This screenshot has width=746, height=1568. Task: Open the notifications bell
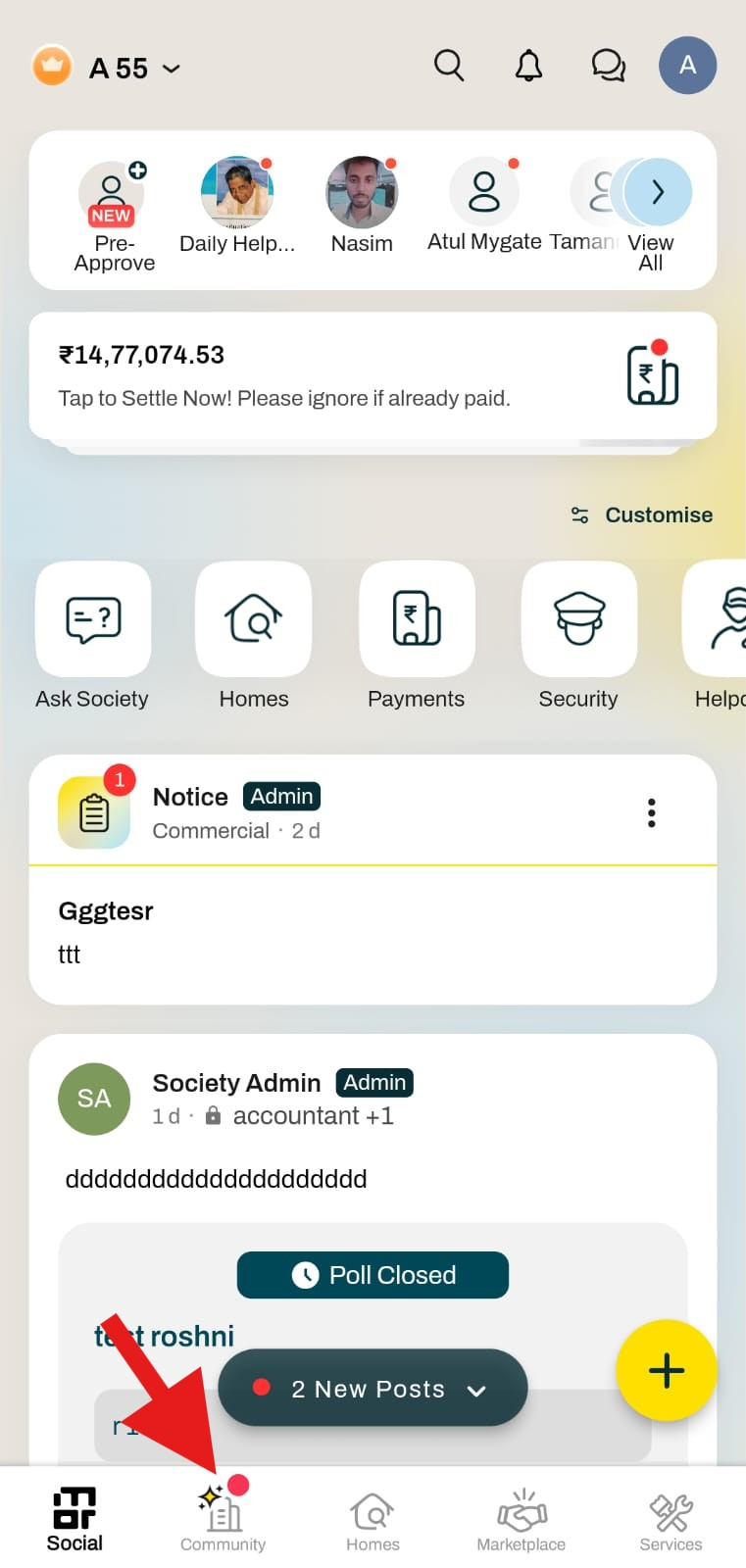(528, 66)
